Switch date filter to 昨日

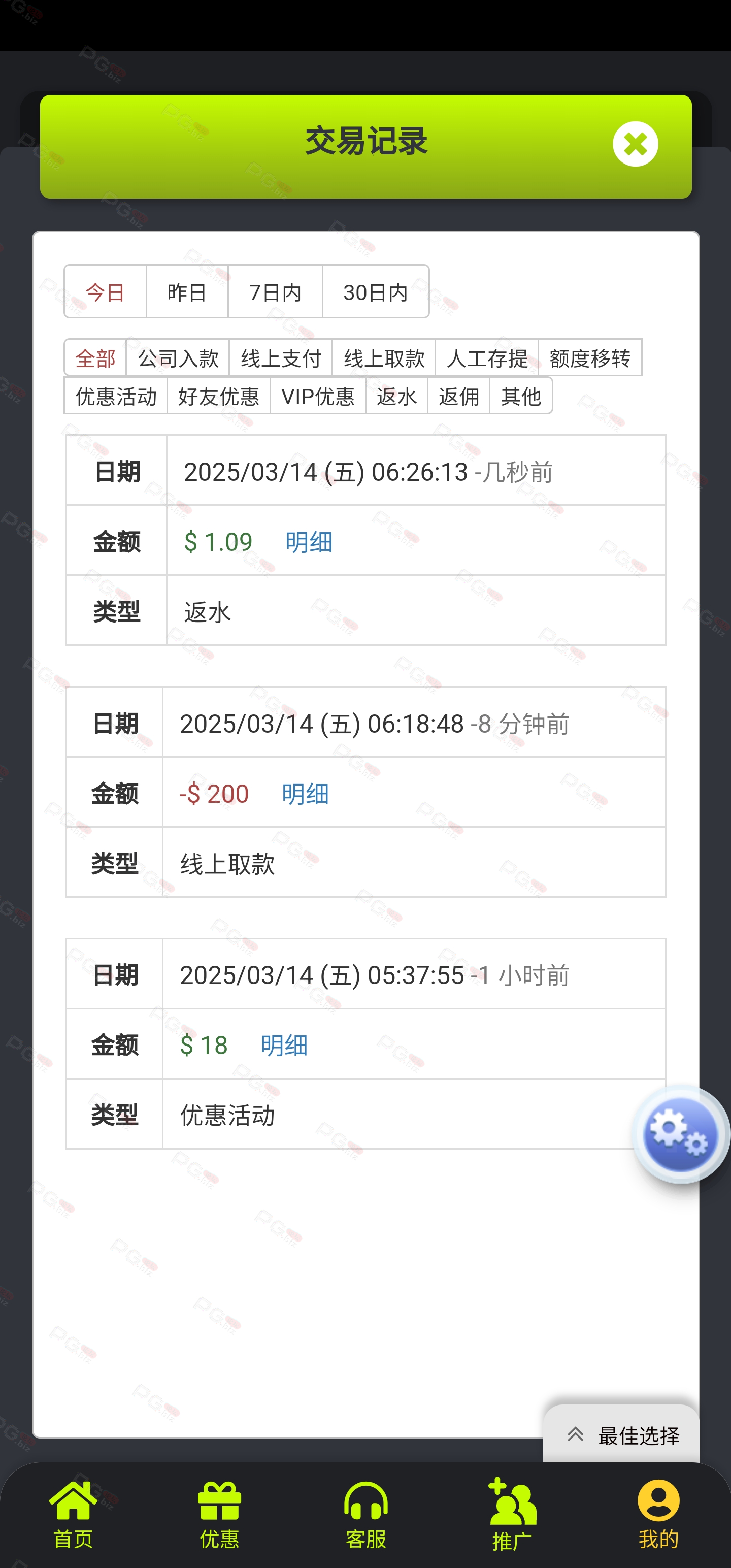[x=187, y=291]
